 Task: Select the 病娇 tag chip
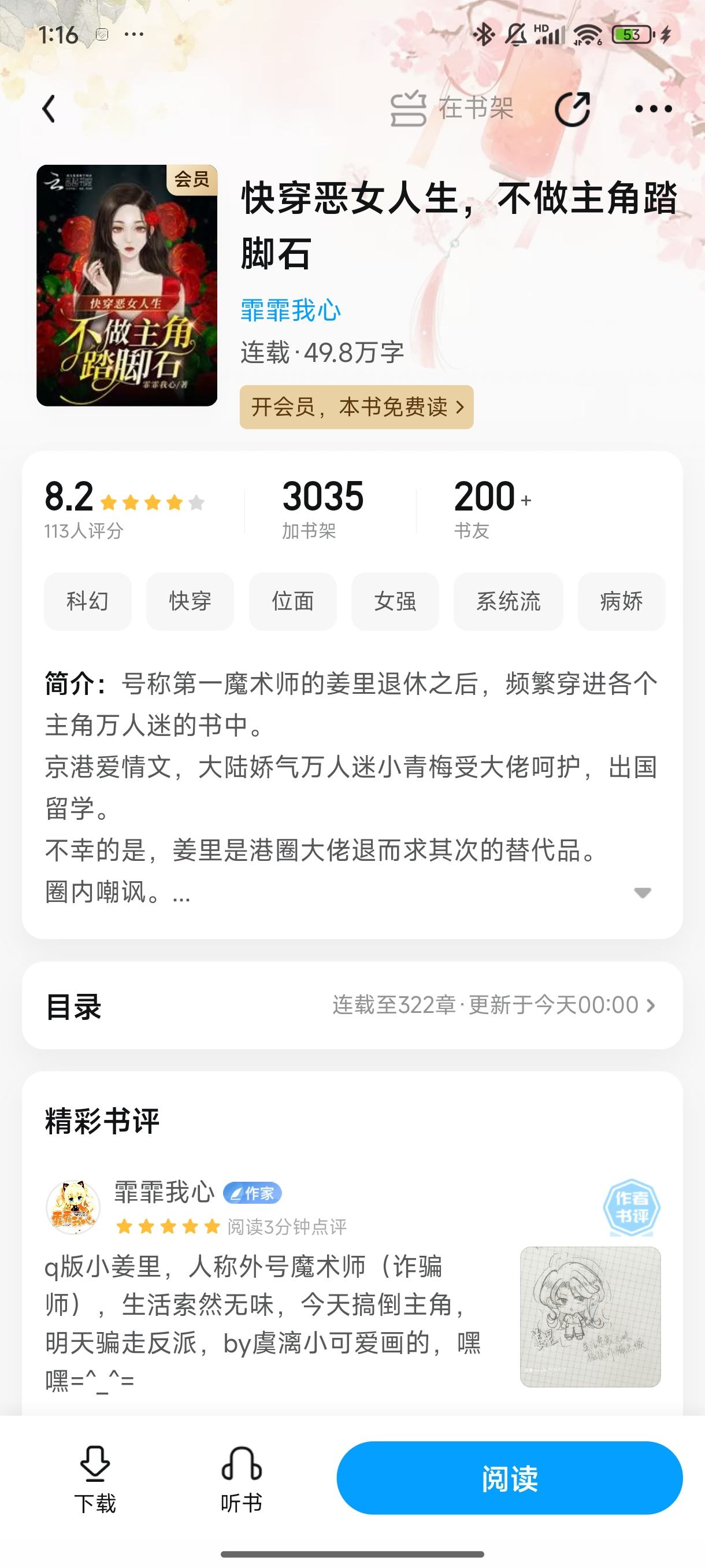pos(621,601)
